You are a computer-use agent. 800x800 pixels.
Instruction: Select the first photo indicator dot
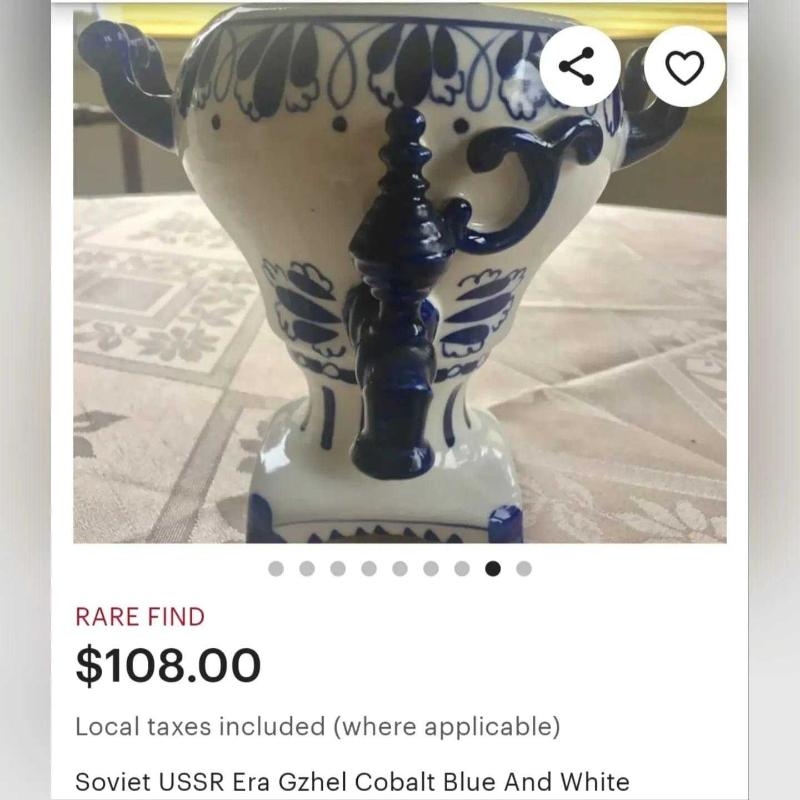click(276, 569)
